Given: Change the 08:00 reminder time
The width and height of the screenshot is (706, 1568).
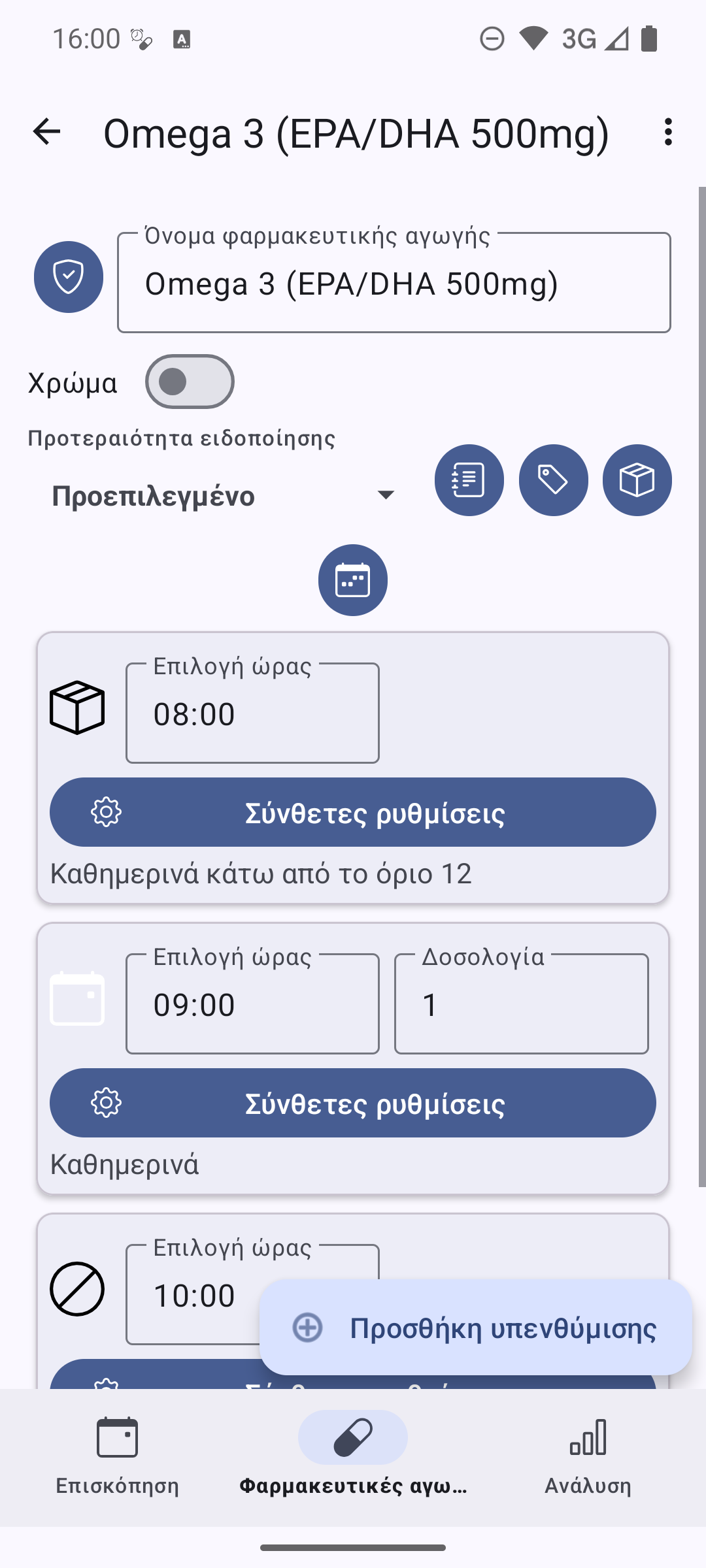Looking at the screenshot, I should tap(252, 713).
